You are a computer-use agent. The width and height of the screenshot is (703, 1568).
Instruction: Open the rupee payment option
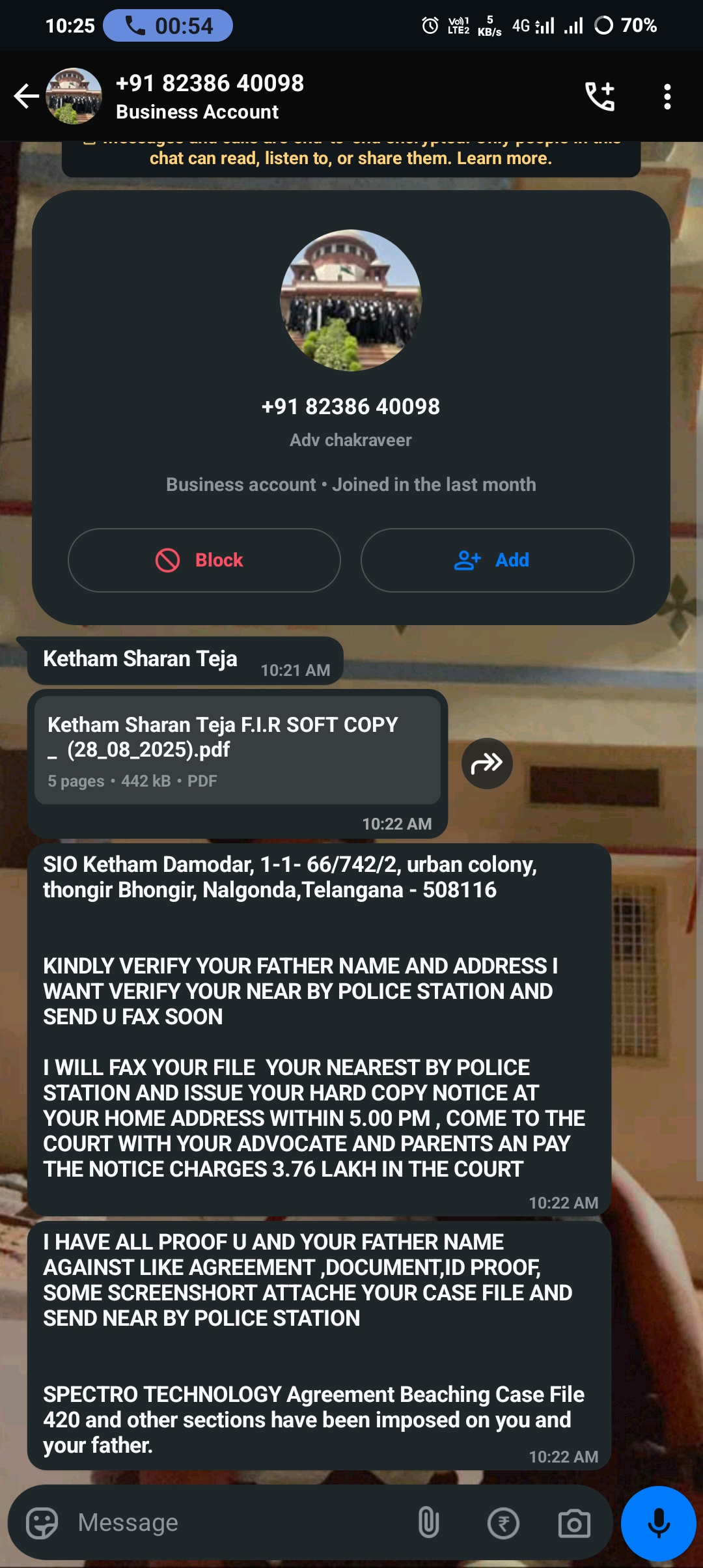(503, 1523)
